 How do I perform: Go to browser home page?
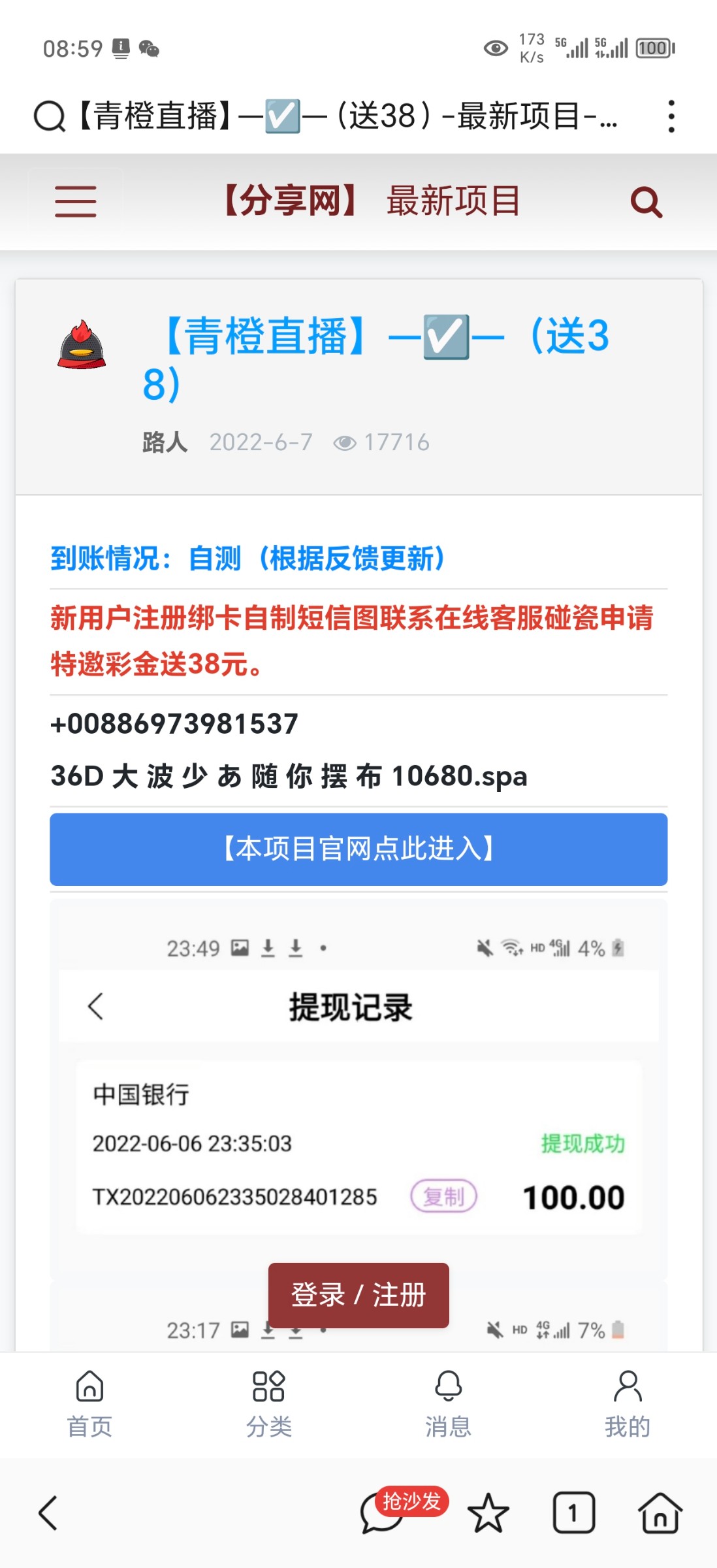point(660,1512)
